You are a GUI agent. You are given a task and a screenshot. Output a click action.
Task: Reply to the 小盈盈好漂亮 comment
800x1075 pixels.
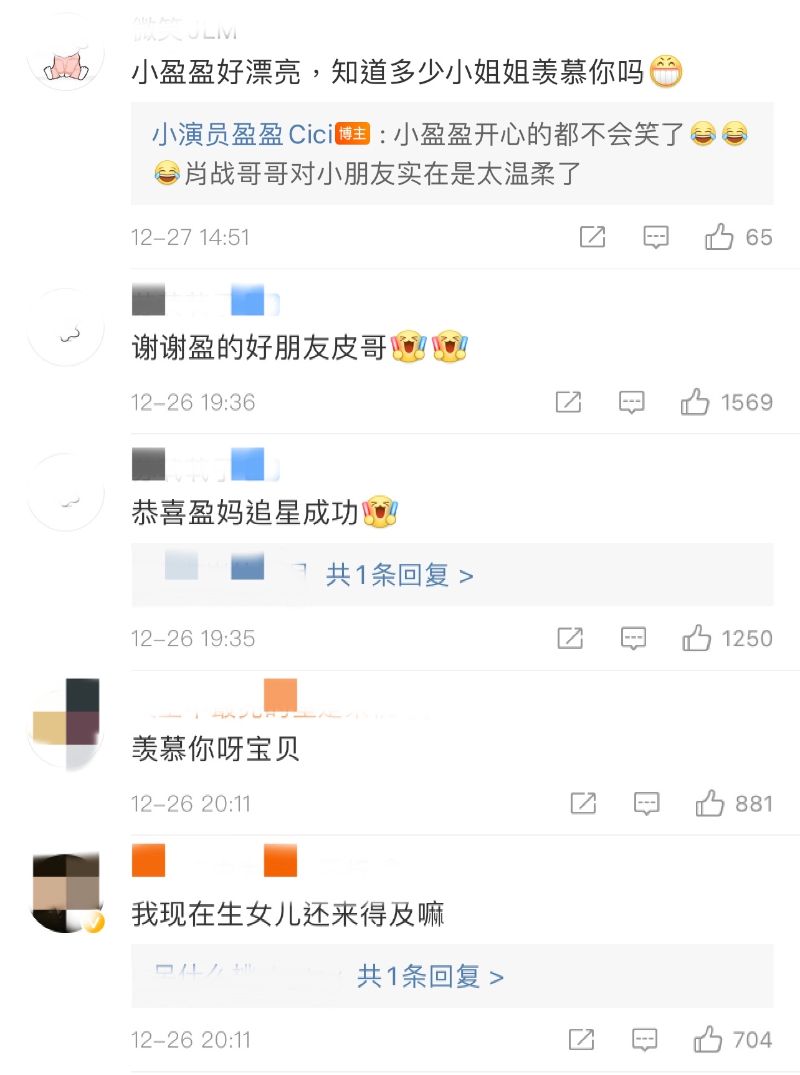(656, 237)
